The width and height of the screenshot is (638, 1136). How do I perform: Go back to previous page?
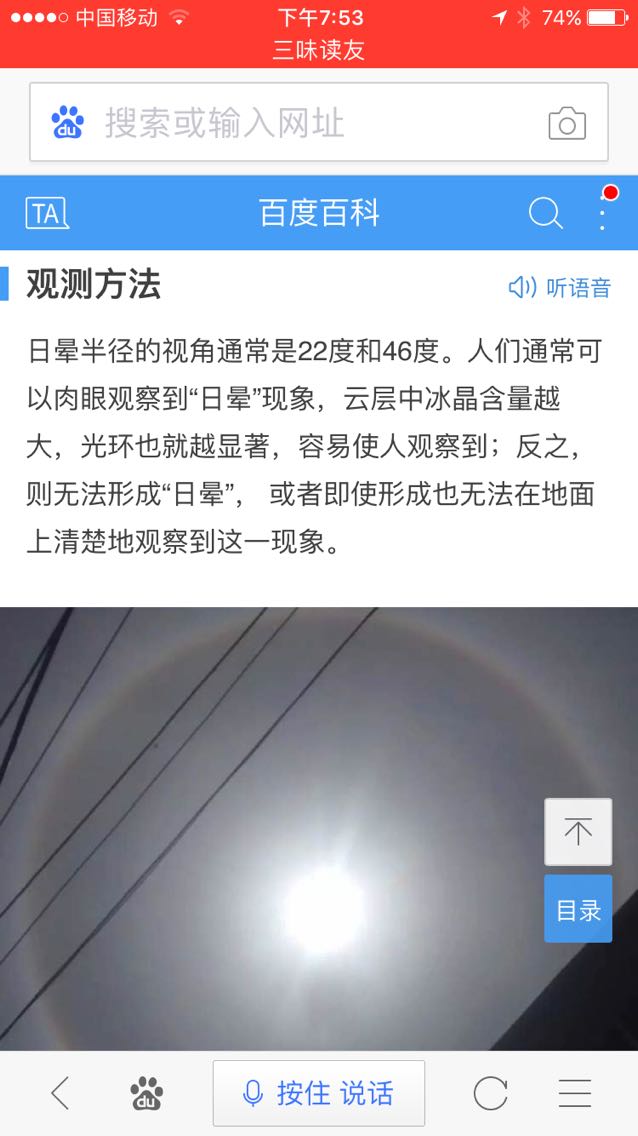click(60, 1093)
